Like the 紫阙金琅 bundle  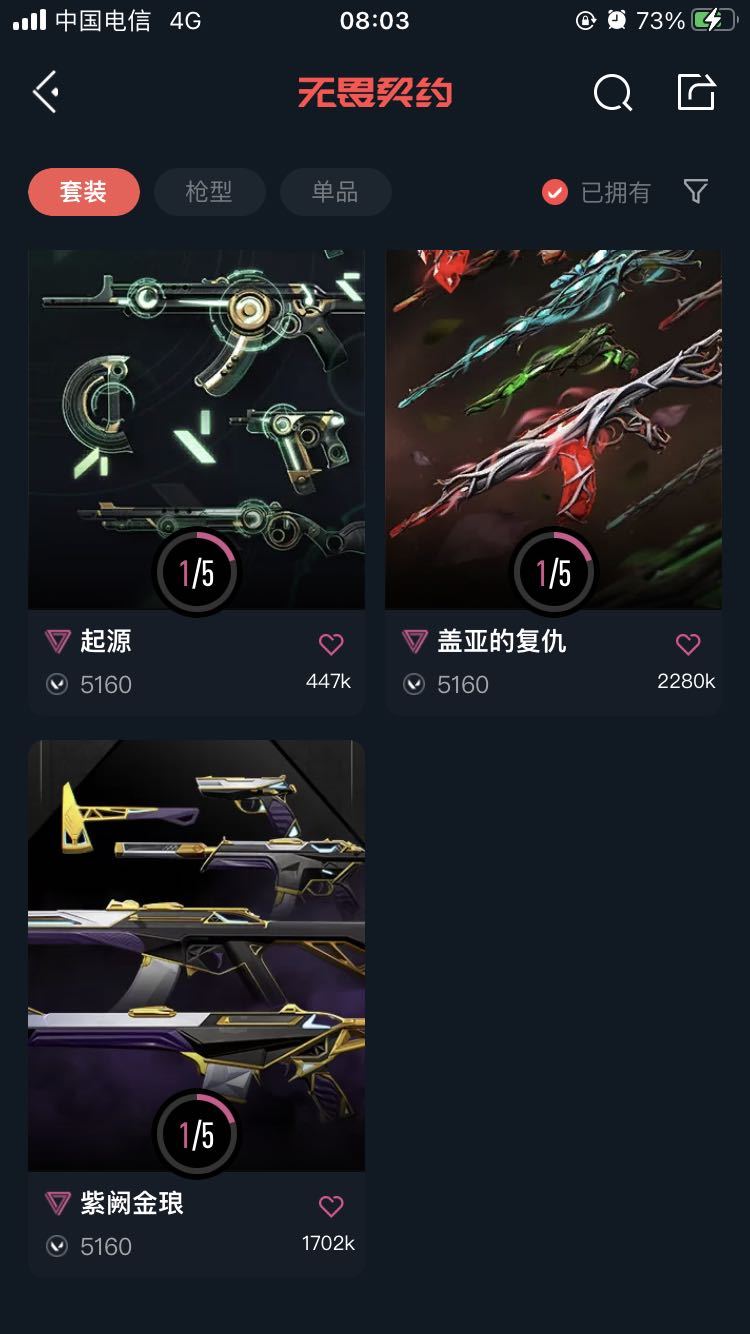331,1207
